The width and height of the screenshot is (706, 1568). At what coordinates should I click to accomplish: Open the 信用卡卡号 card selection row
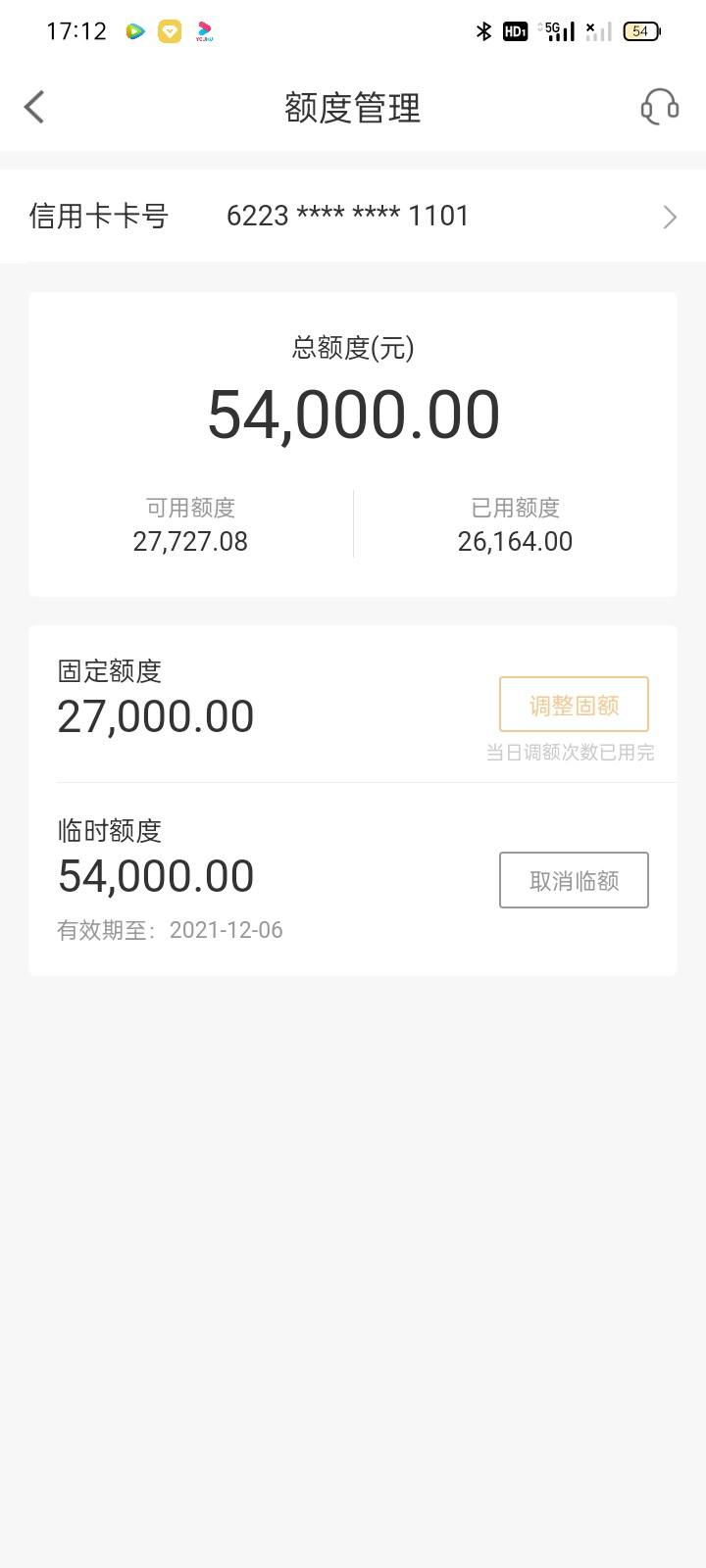pyautogui.click(x=353, y=216)
